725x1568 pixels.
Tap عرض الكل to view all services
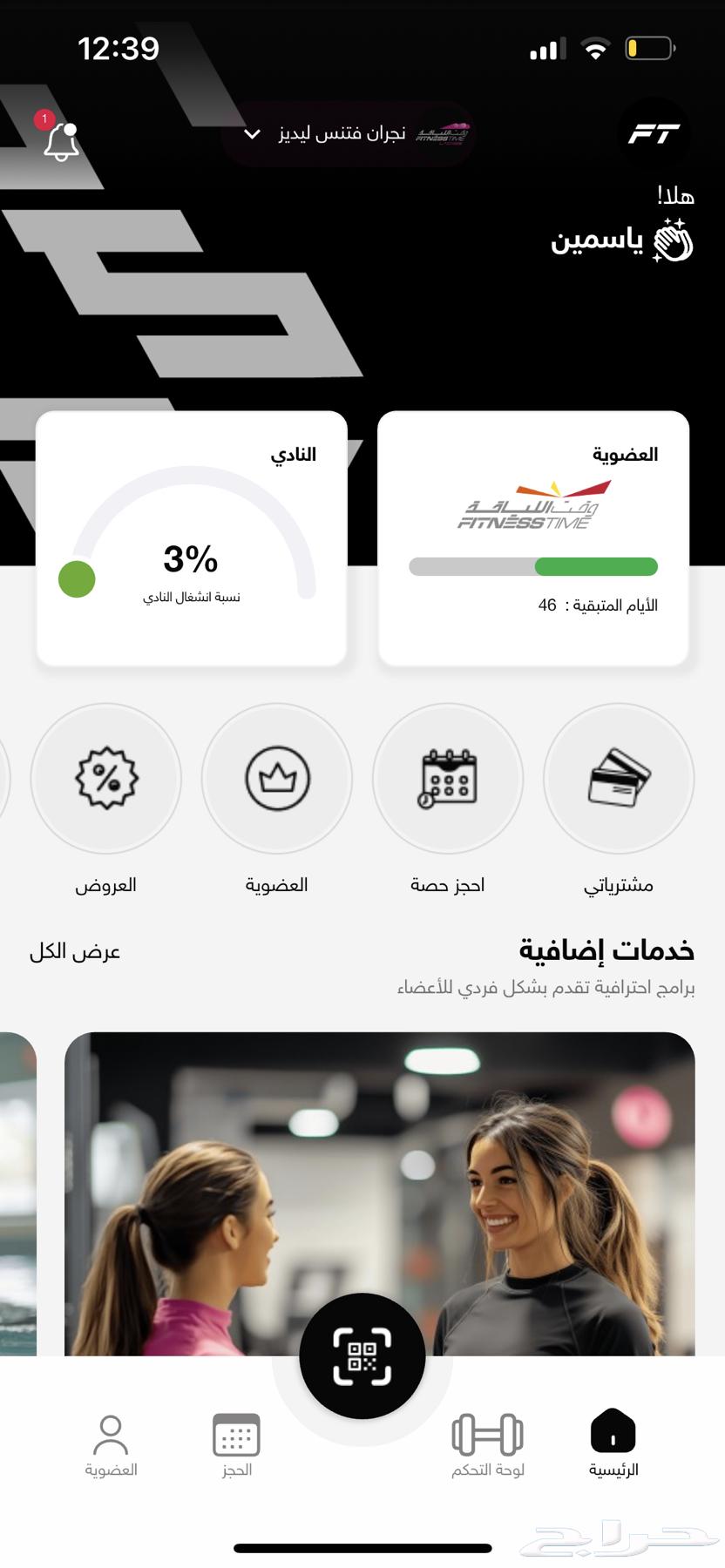click(x=75, y=952)
